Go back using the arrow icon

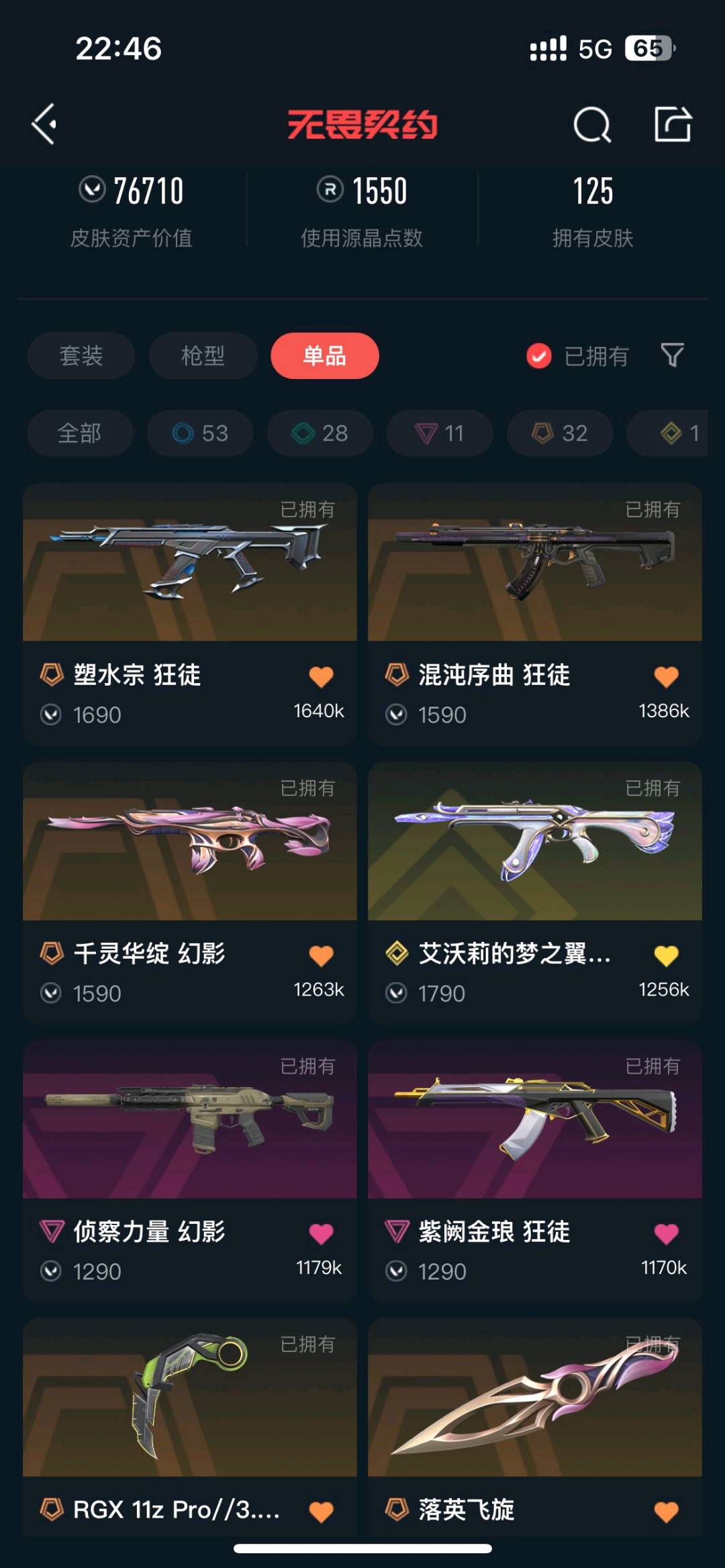[44, 124]
